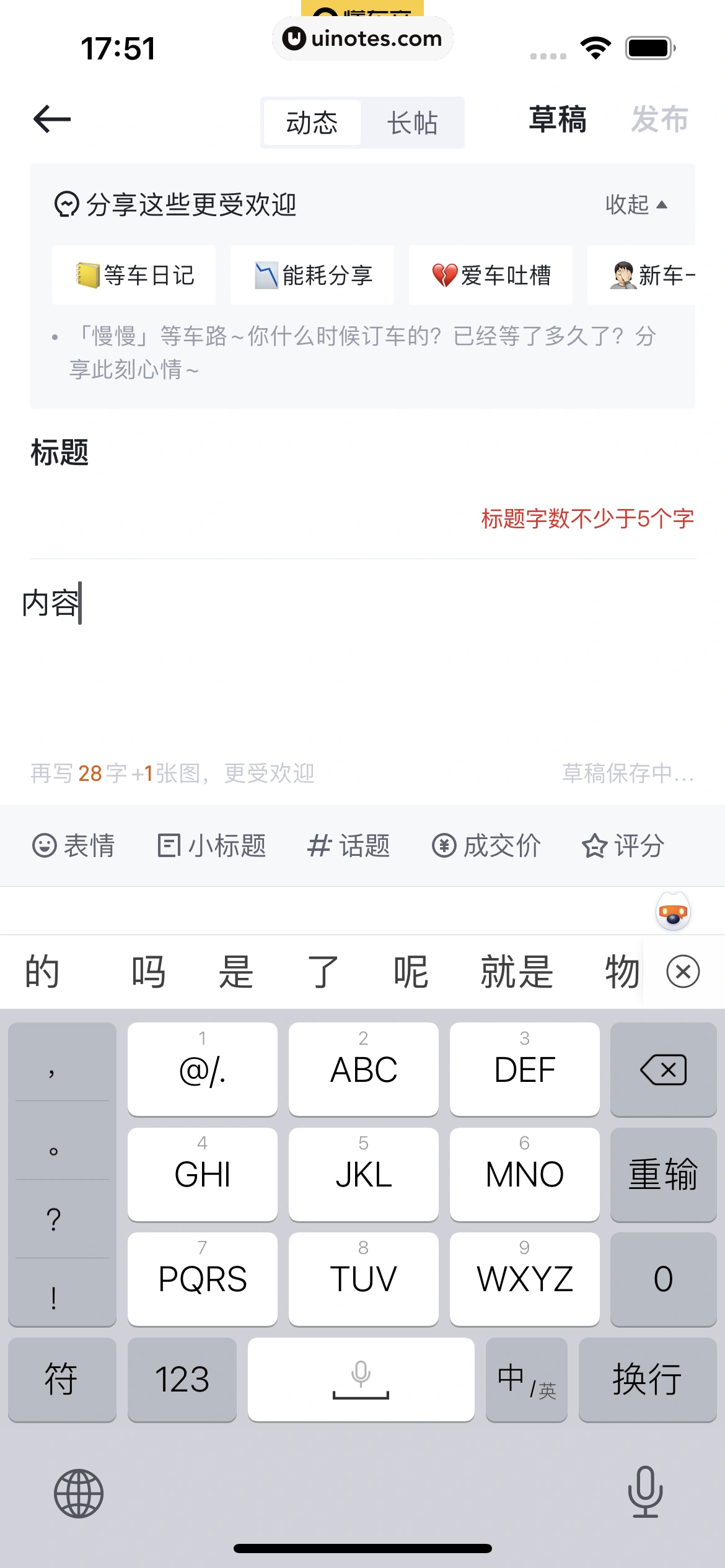
Task: Select the 动态 tab
Action: [312, 123]
